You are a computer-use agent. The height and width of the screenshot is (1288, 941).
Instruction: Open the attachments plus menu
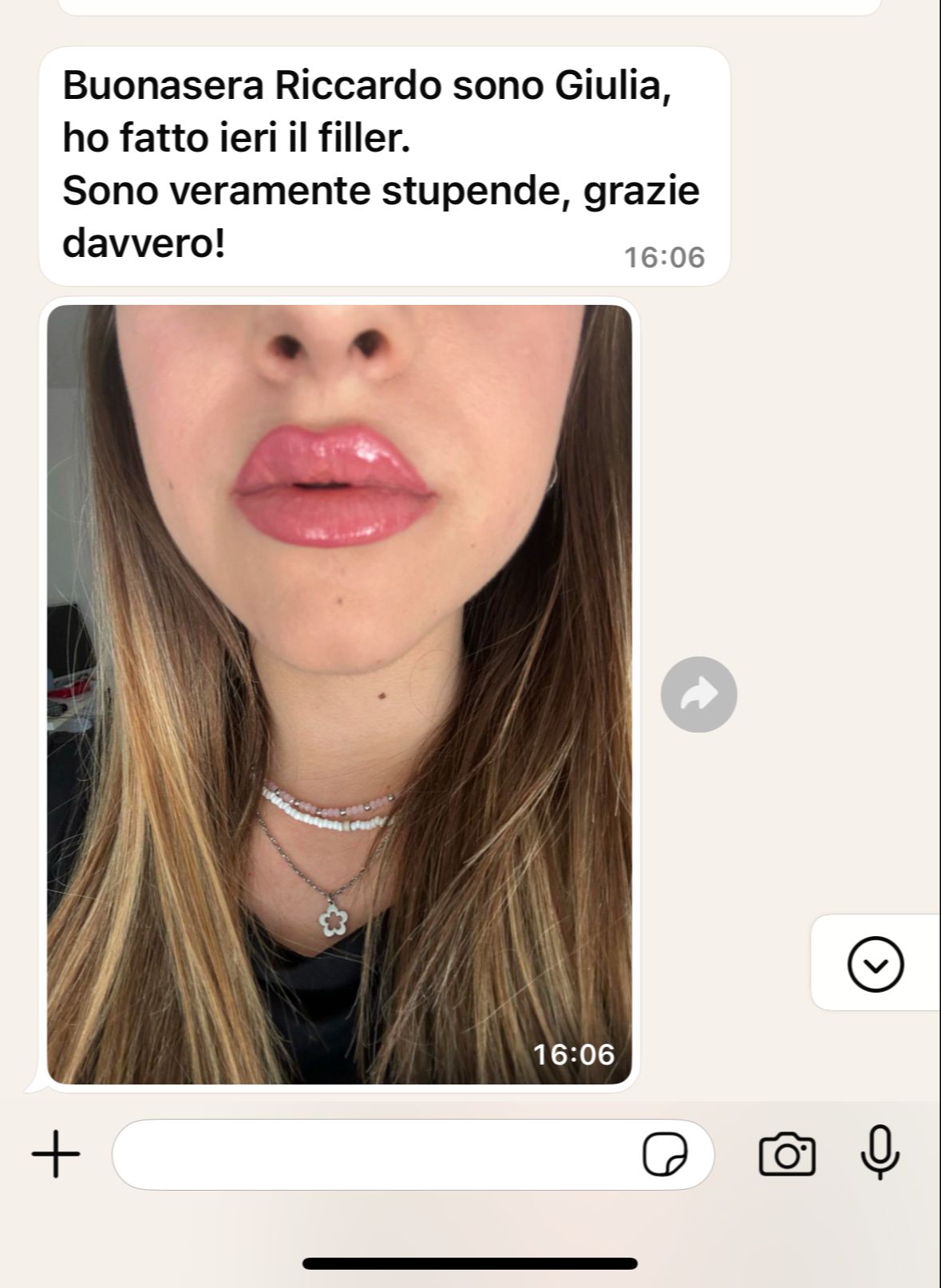56,1154
